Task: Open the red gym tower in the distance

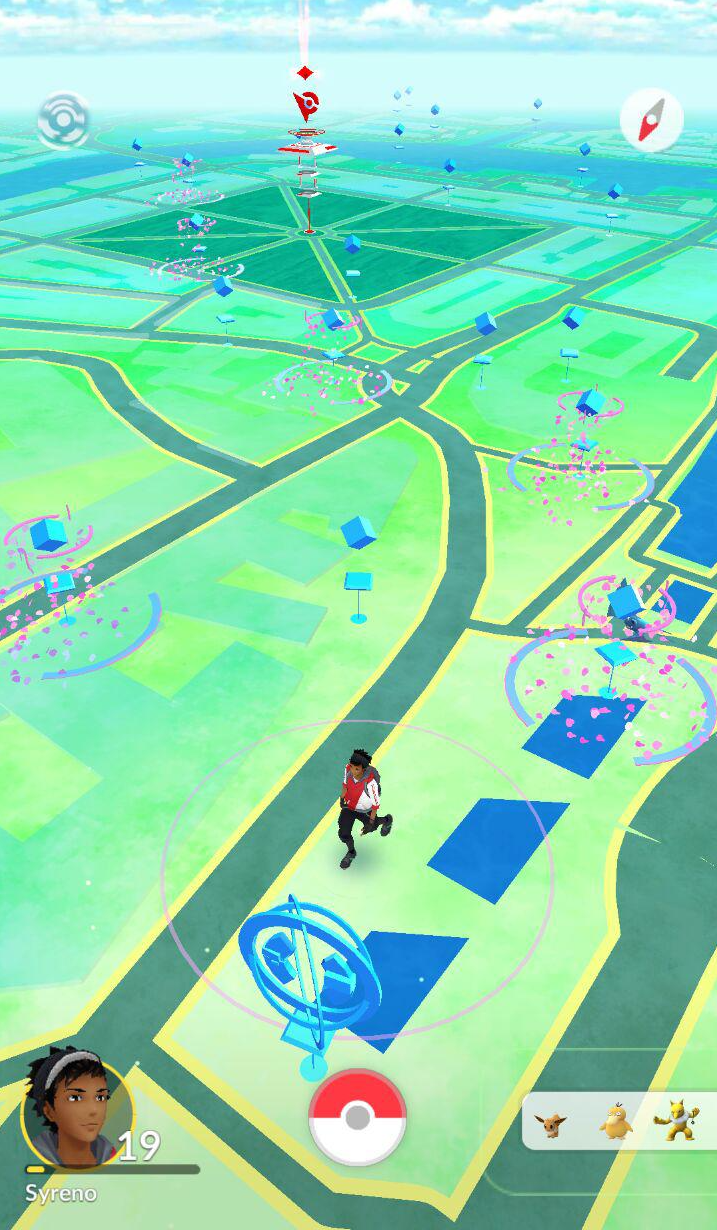Action: (x=306, y=150)
